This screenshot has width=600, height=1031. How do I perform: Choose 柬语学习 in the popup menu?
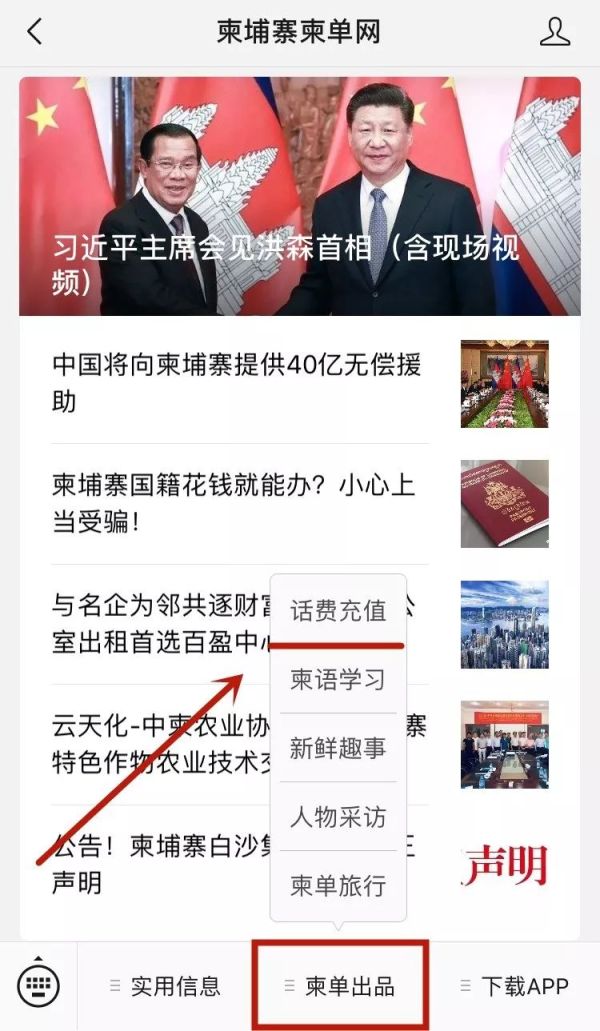(x=338, y=680)
